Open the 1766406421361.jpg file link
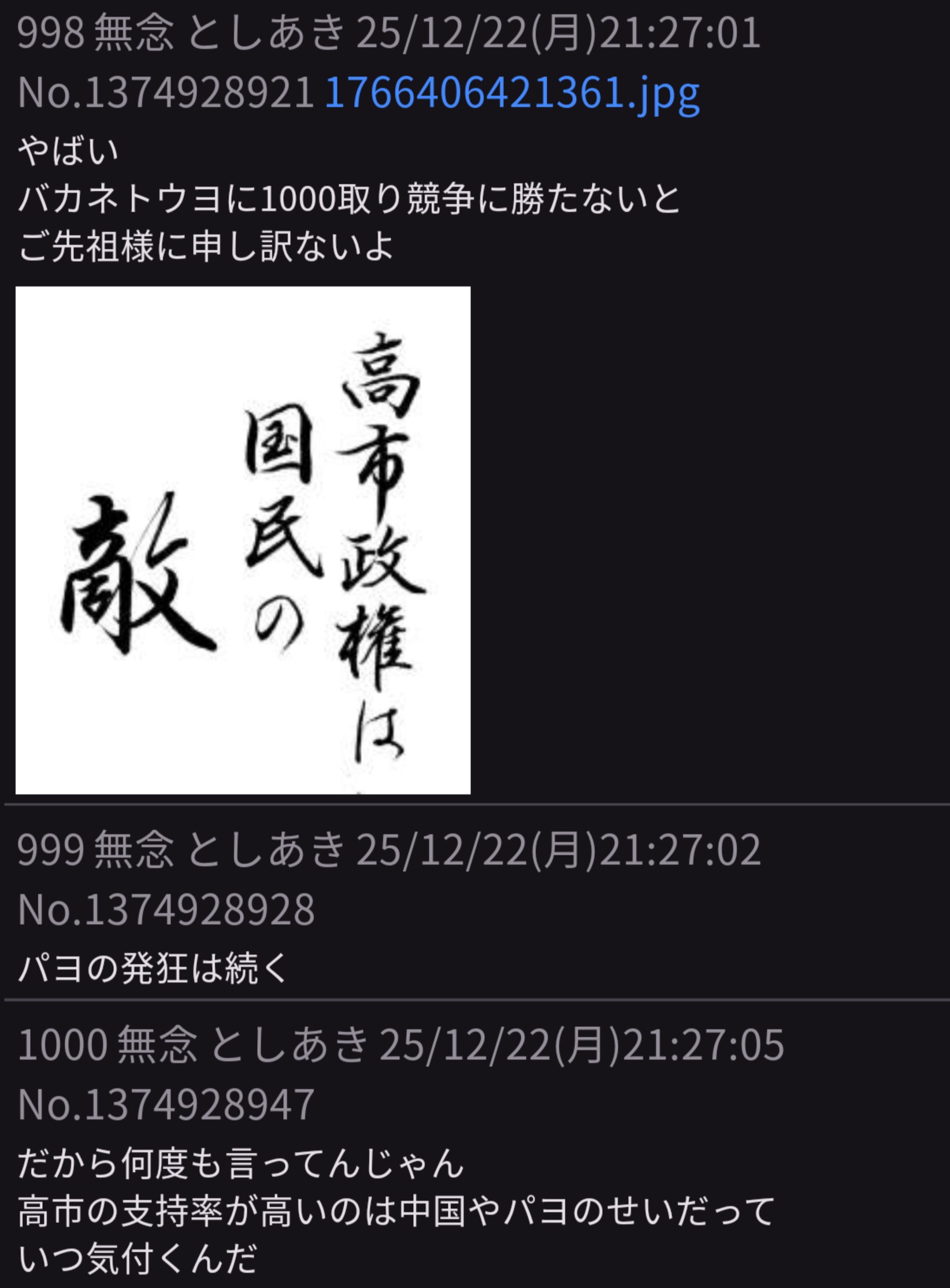The width and height of the screenshot is (950, 1288). coord(512,93)
